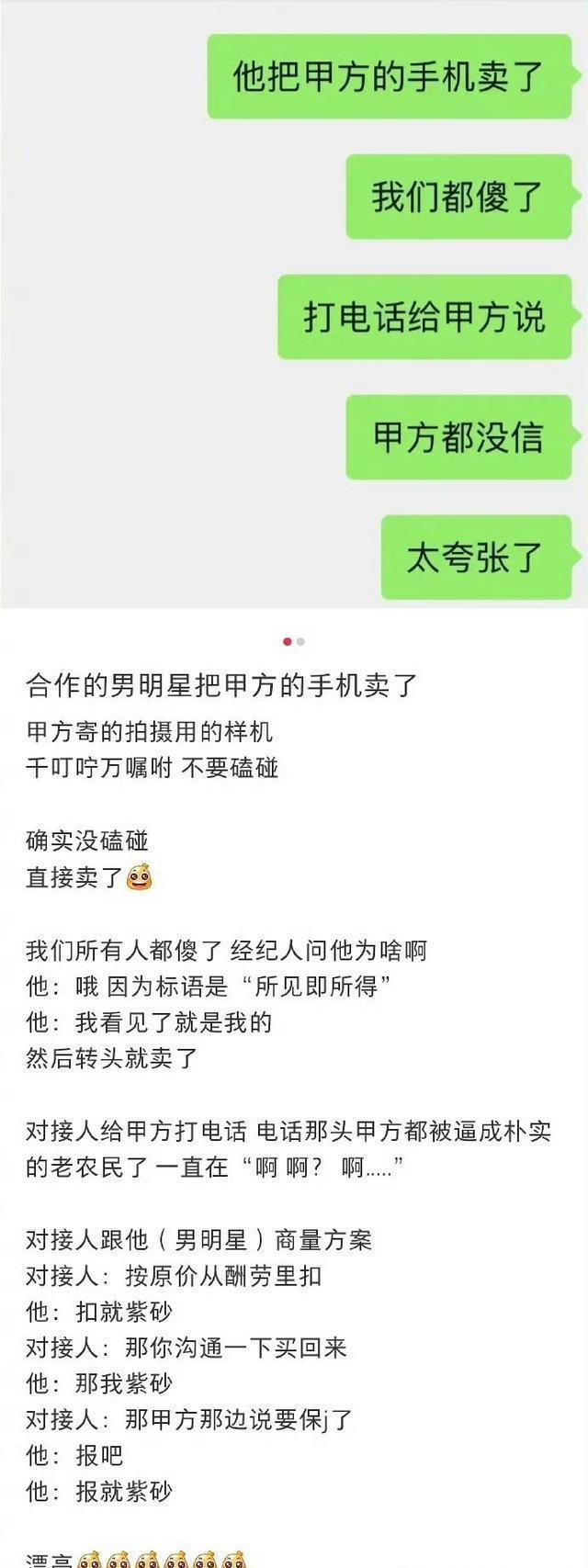Tap the second dot of the image indicator
The height and width of the screenshot is (1568, 588).
(x=300, y=641)
